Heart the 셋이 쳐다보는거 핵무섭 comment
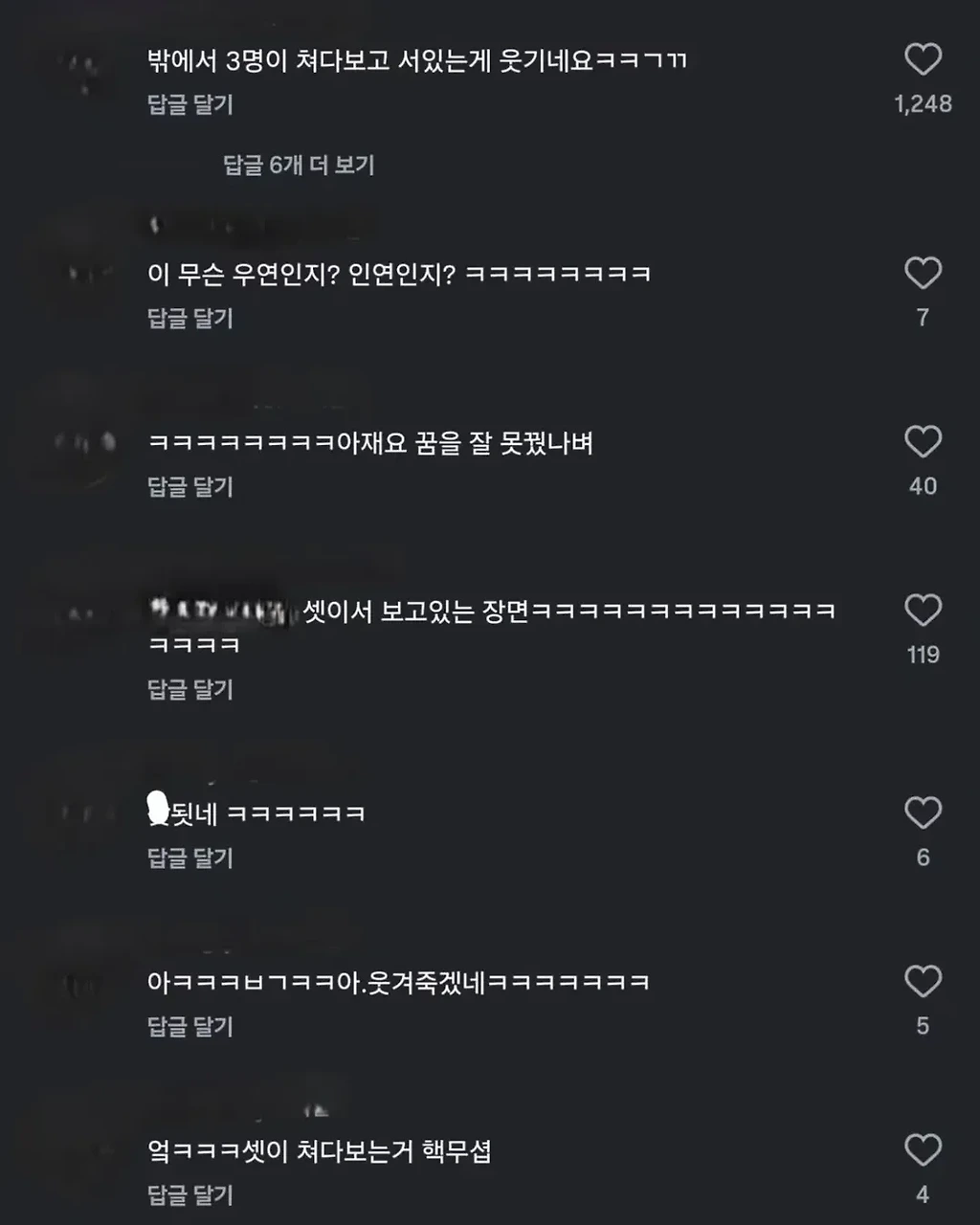Screen dimensions: 980x1225 923,1150
